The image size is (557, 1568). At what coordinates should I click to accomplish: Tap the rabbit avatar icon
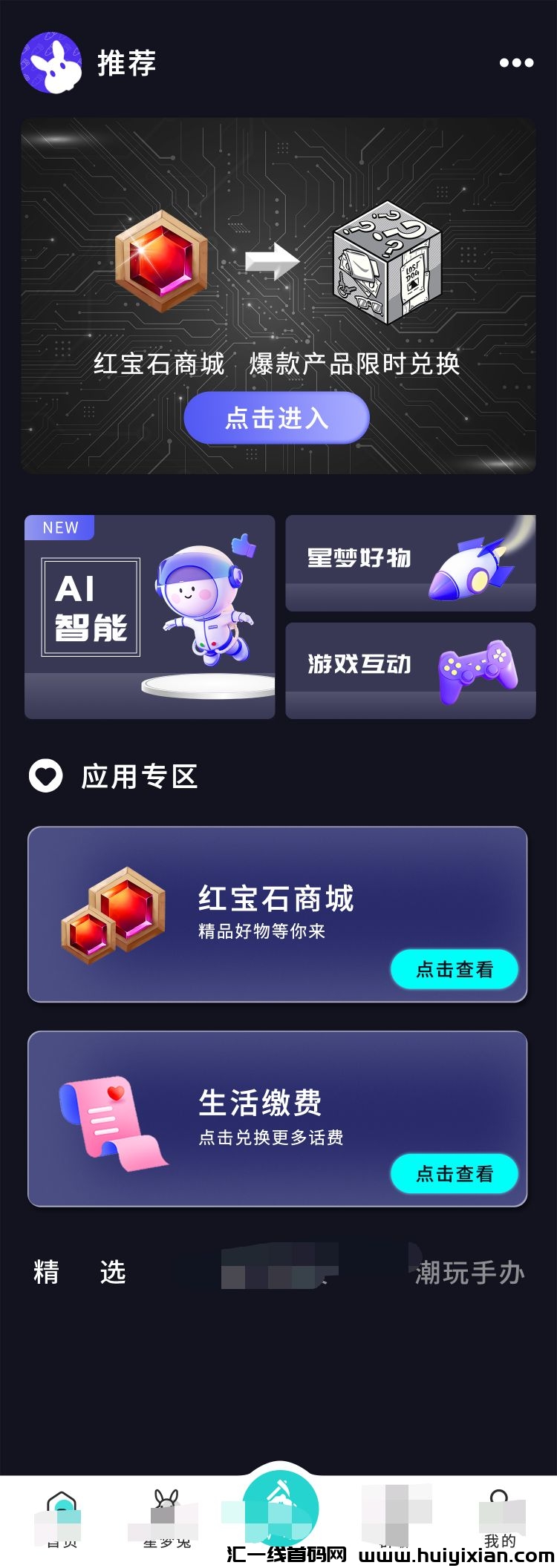(51, 63)
